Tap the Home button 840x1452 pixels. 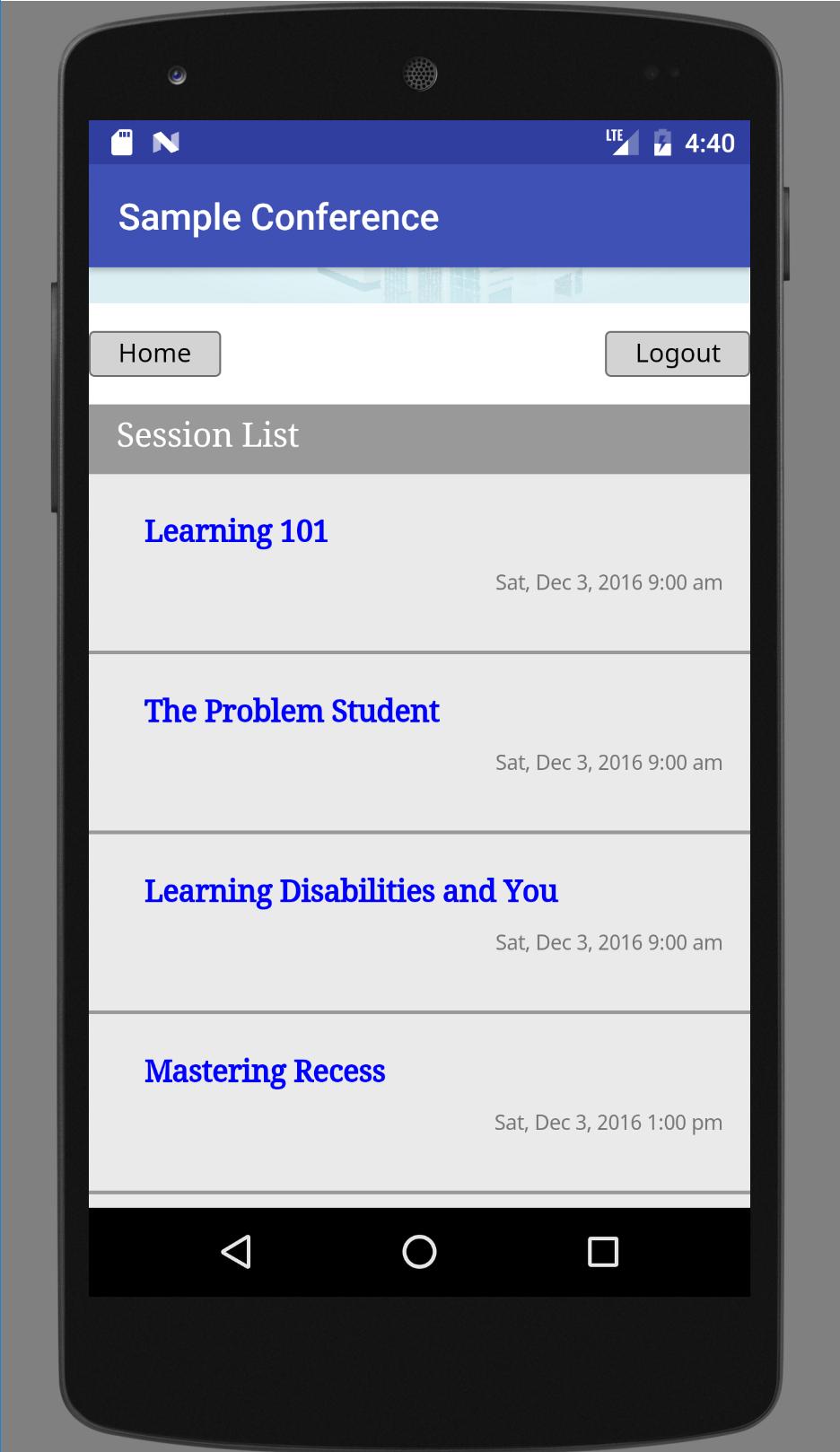tap(155, 354)
